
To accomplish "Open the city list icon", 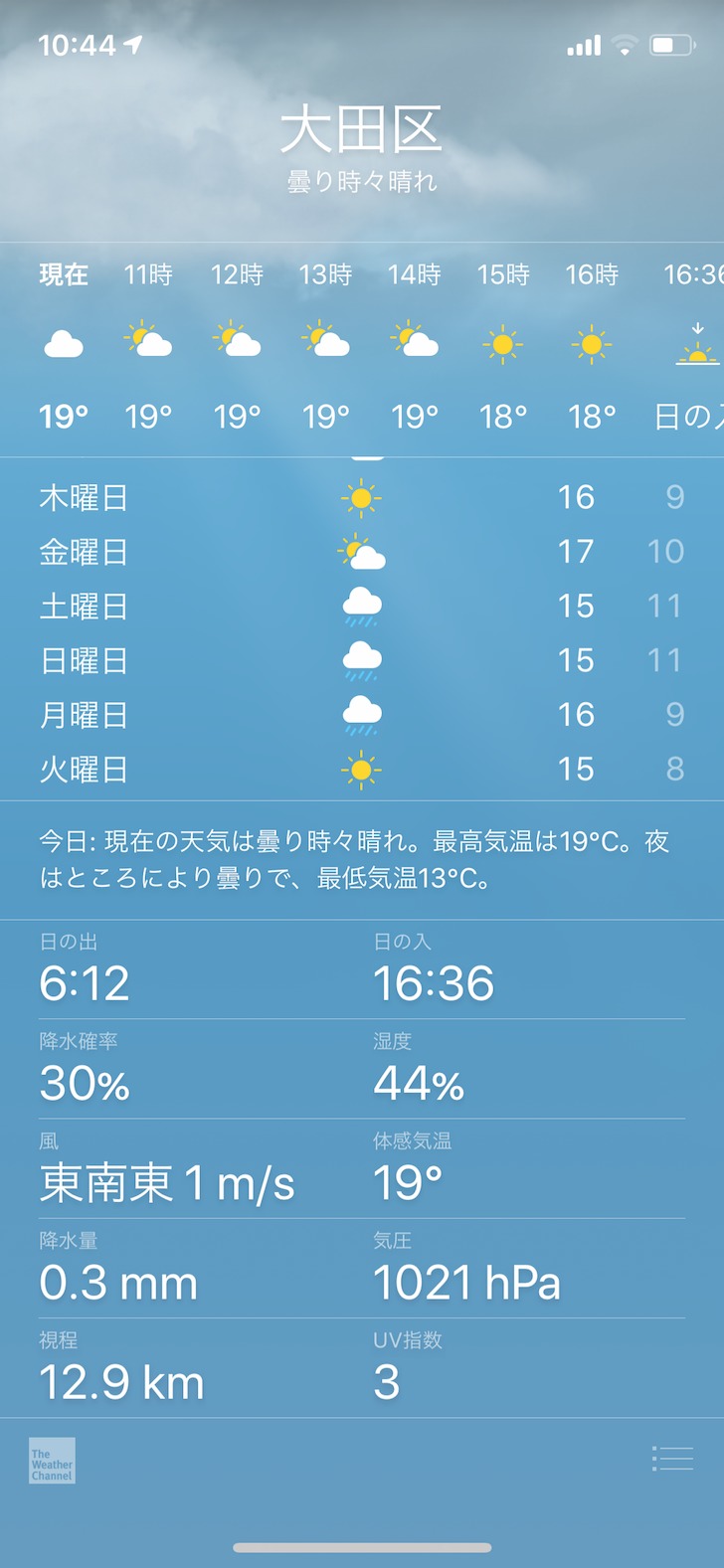I will [672, 1459].
